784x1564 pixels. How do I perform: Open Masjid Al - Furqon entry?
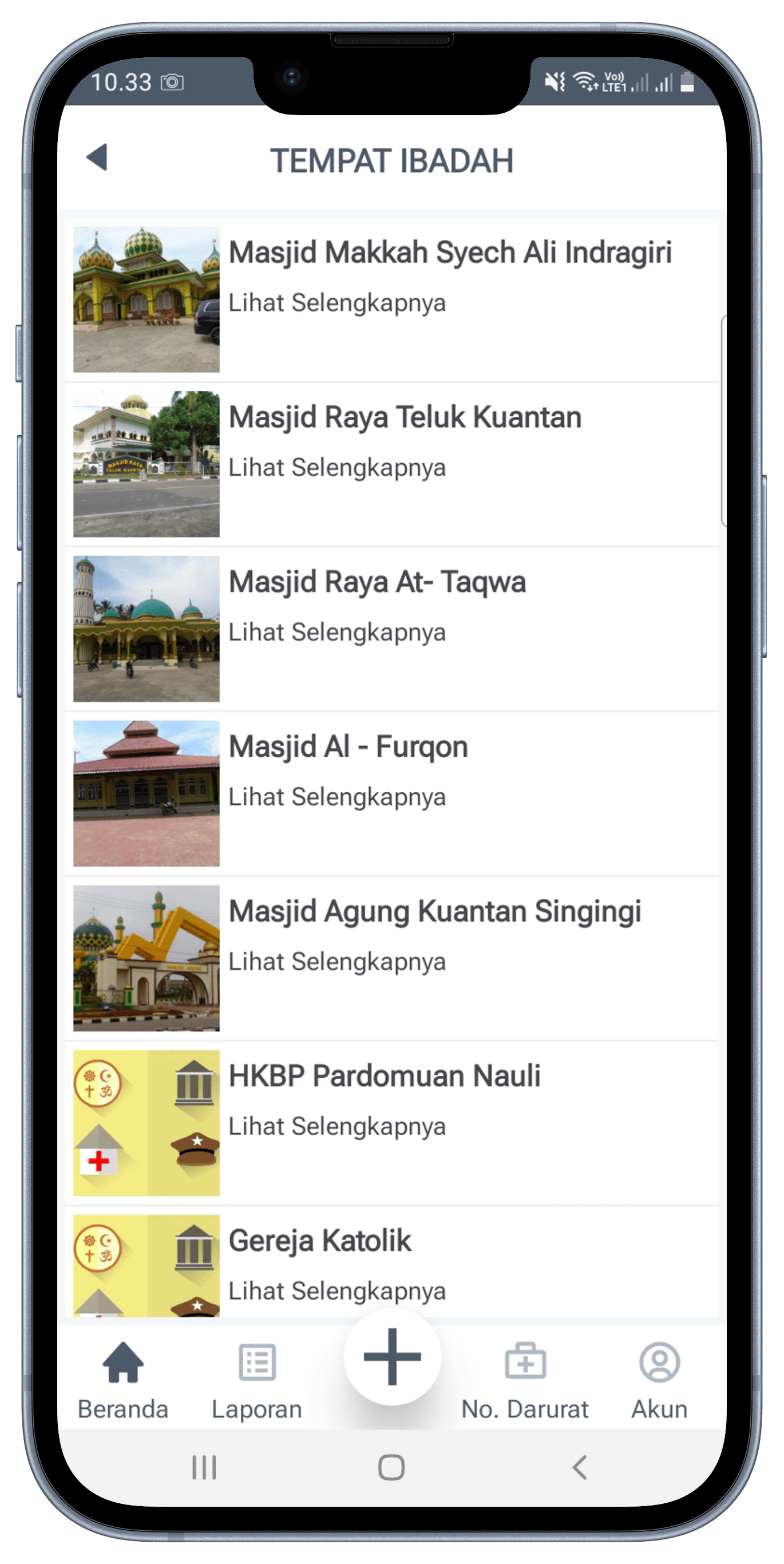(348, 747)
